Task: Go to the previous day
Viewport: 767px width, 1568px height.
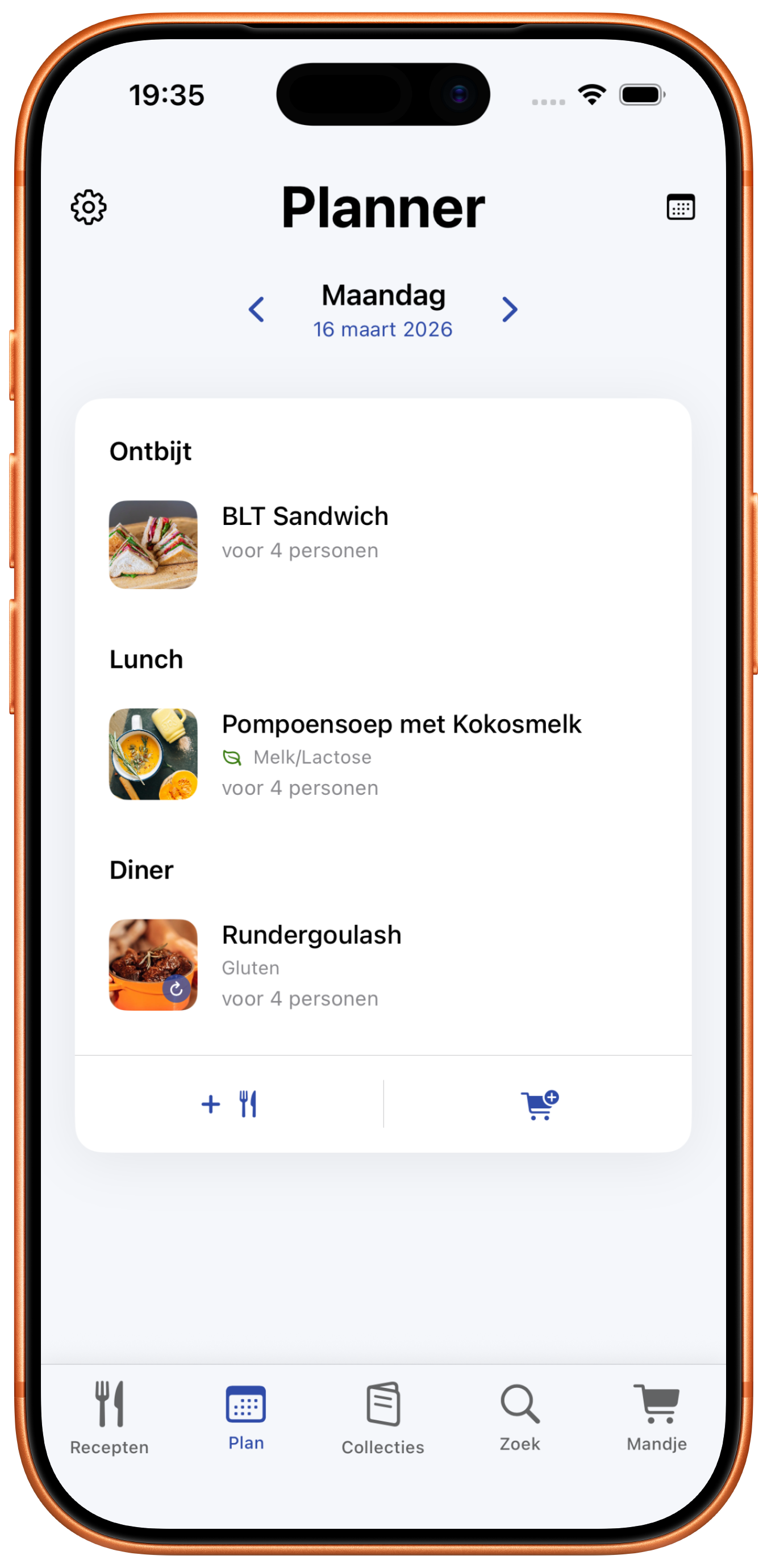Action: pos(256,309)
